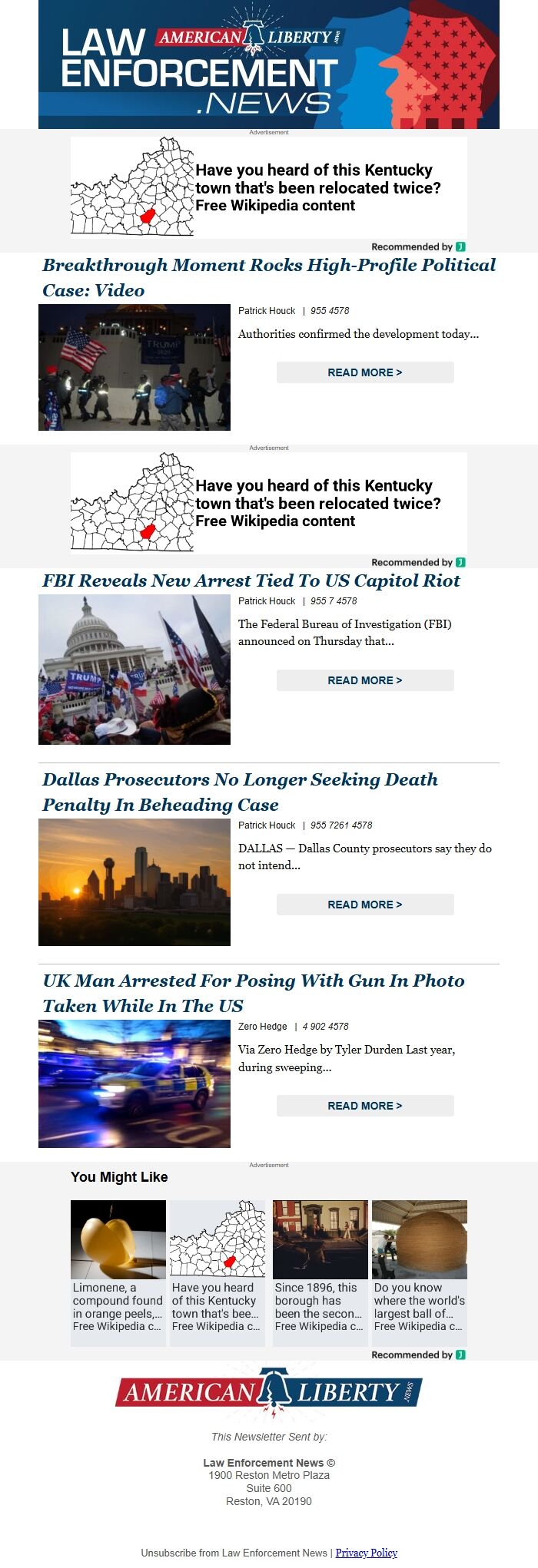The height and width of the screenshot is (1568, 538).
Task: Open the Kentucky town card under You Might Like
Action: pos(217,1272)
